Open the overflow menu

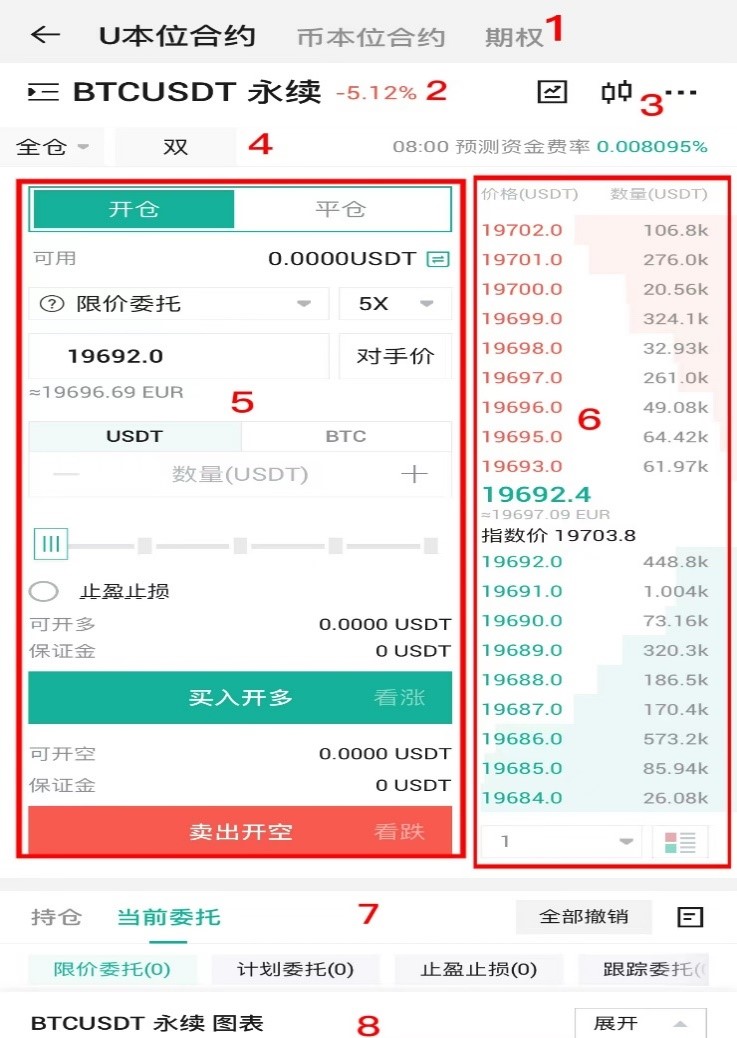pyautogui.click(x=681, y=93)
